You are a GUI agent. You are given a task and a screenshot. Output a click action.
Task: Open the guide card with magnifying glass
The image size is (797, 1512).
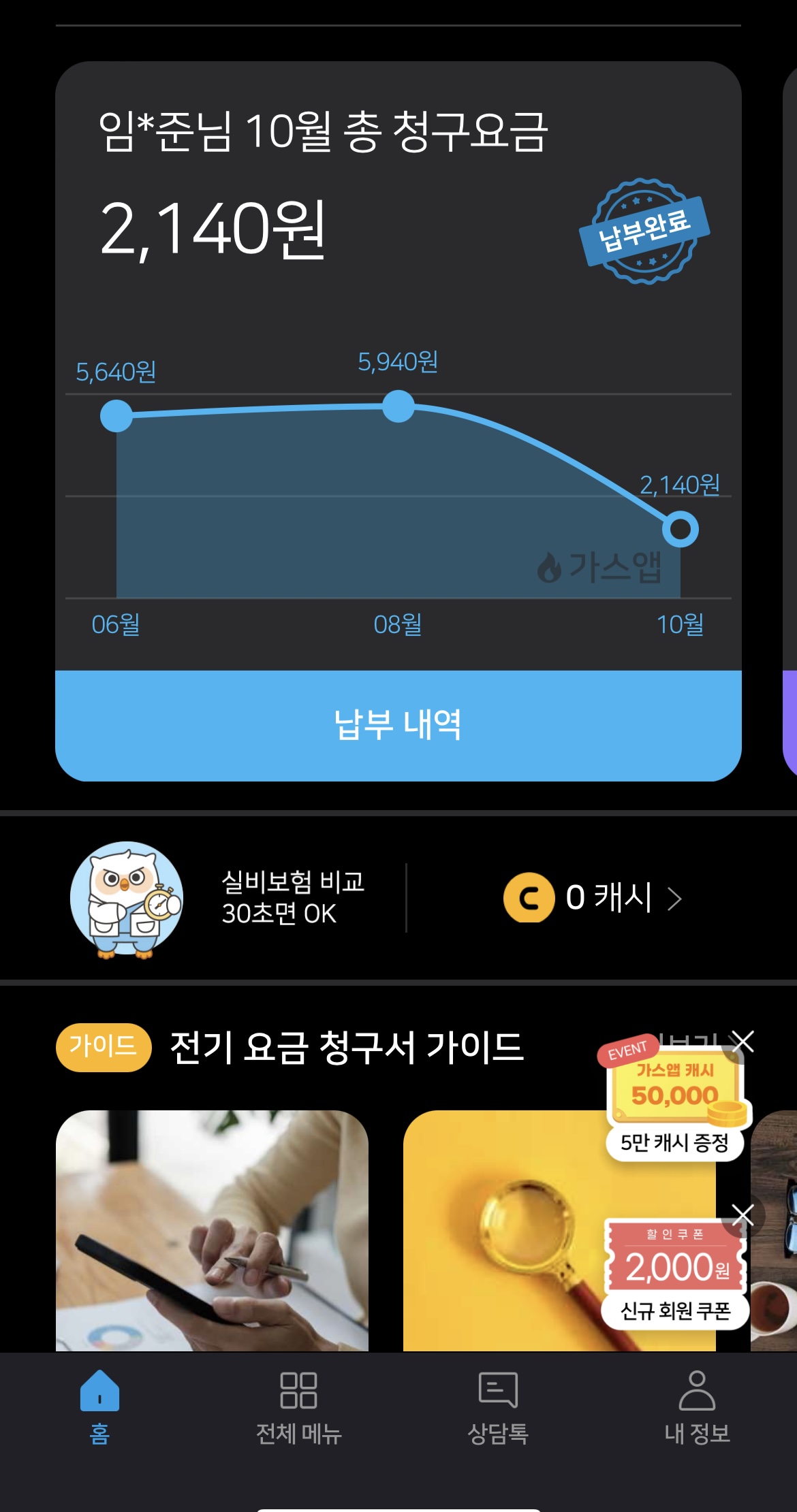[x=504, y=1229]
